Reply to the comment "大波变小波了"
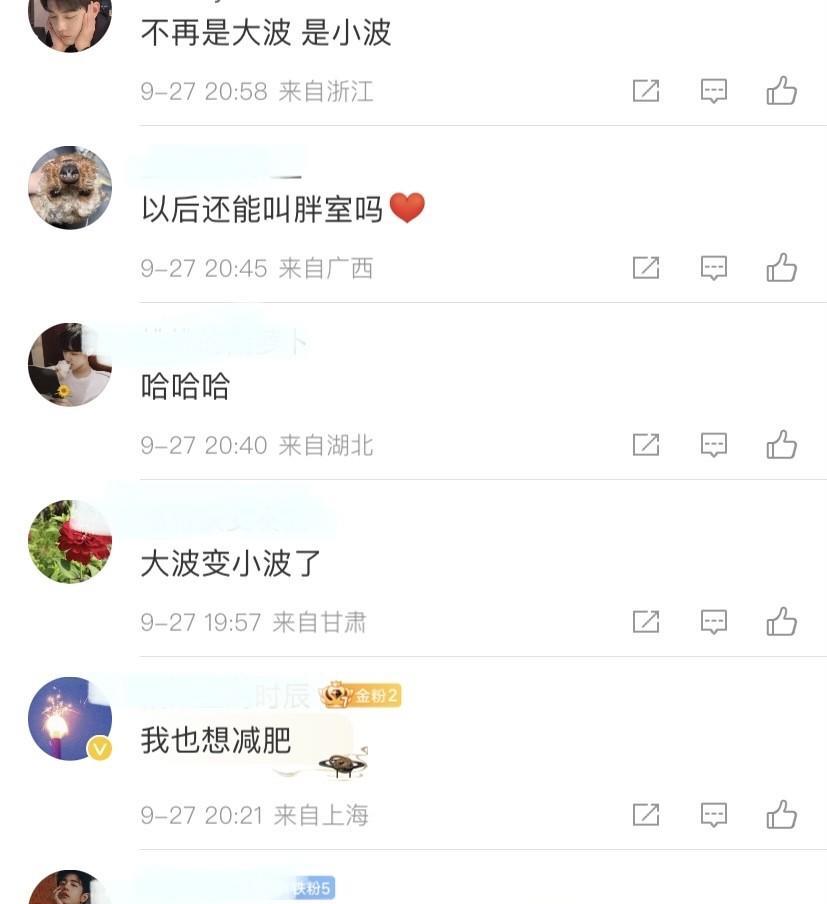The height and width of the screenshot is (904, 827). 713,622
